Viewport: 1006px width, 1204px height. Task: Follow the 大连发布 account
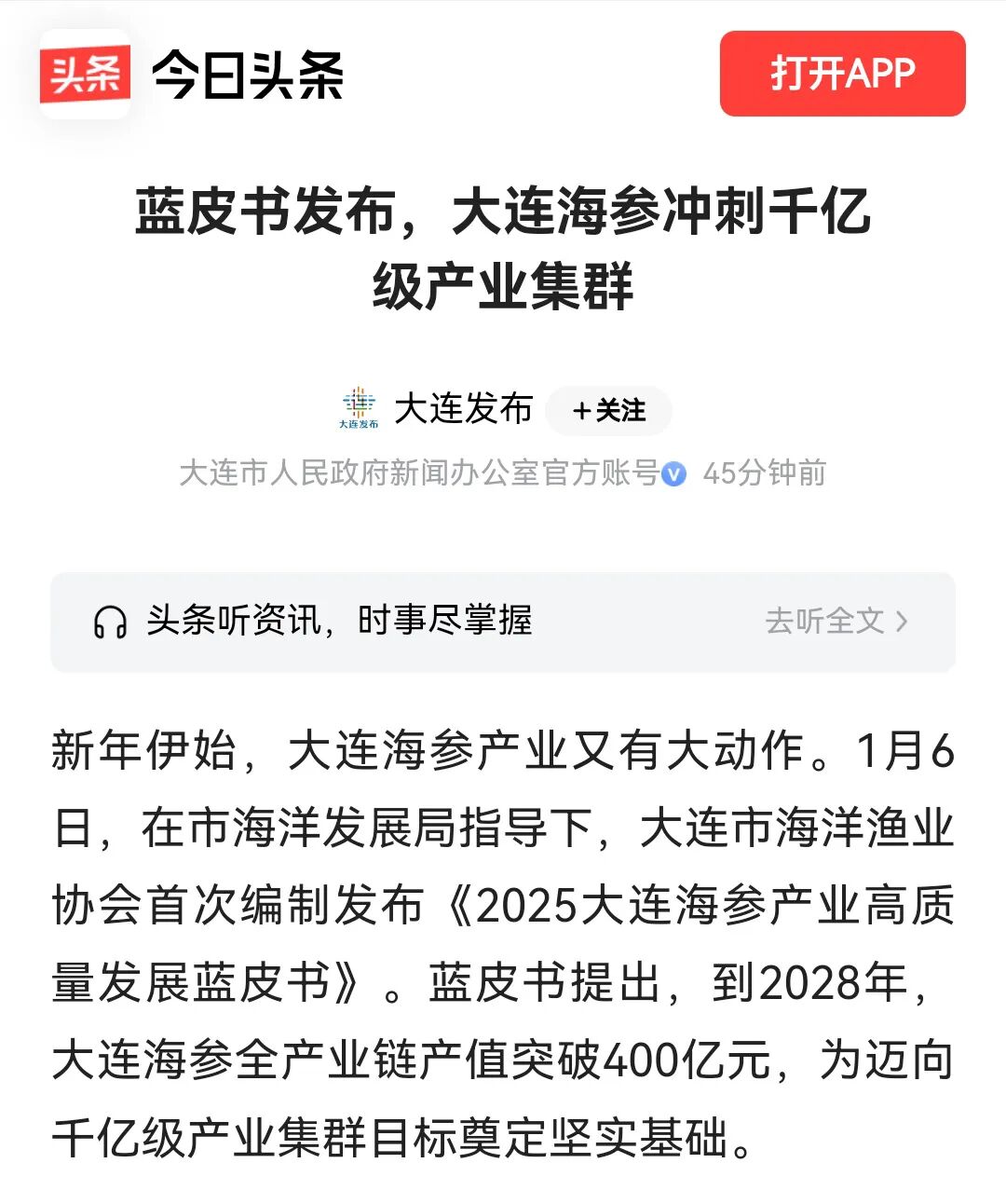pyautogui.click(x=608, y=410)
